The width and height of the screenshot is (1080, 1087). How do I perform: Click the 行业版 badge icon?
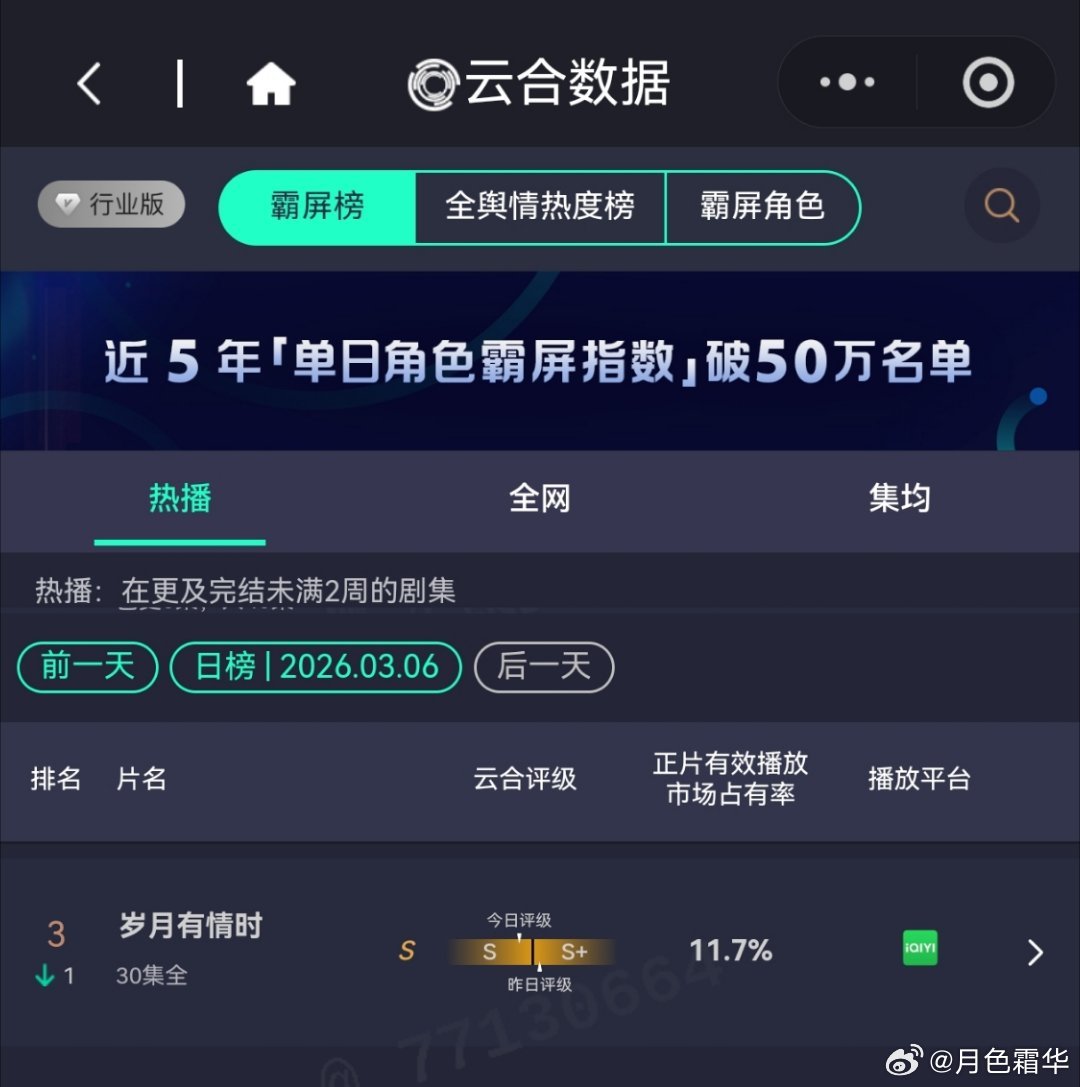click(110, 204)
